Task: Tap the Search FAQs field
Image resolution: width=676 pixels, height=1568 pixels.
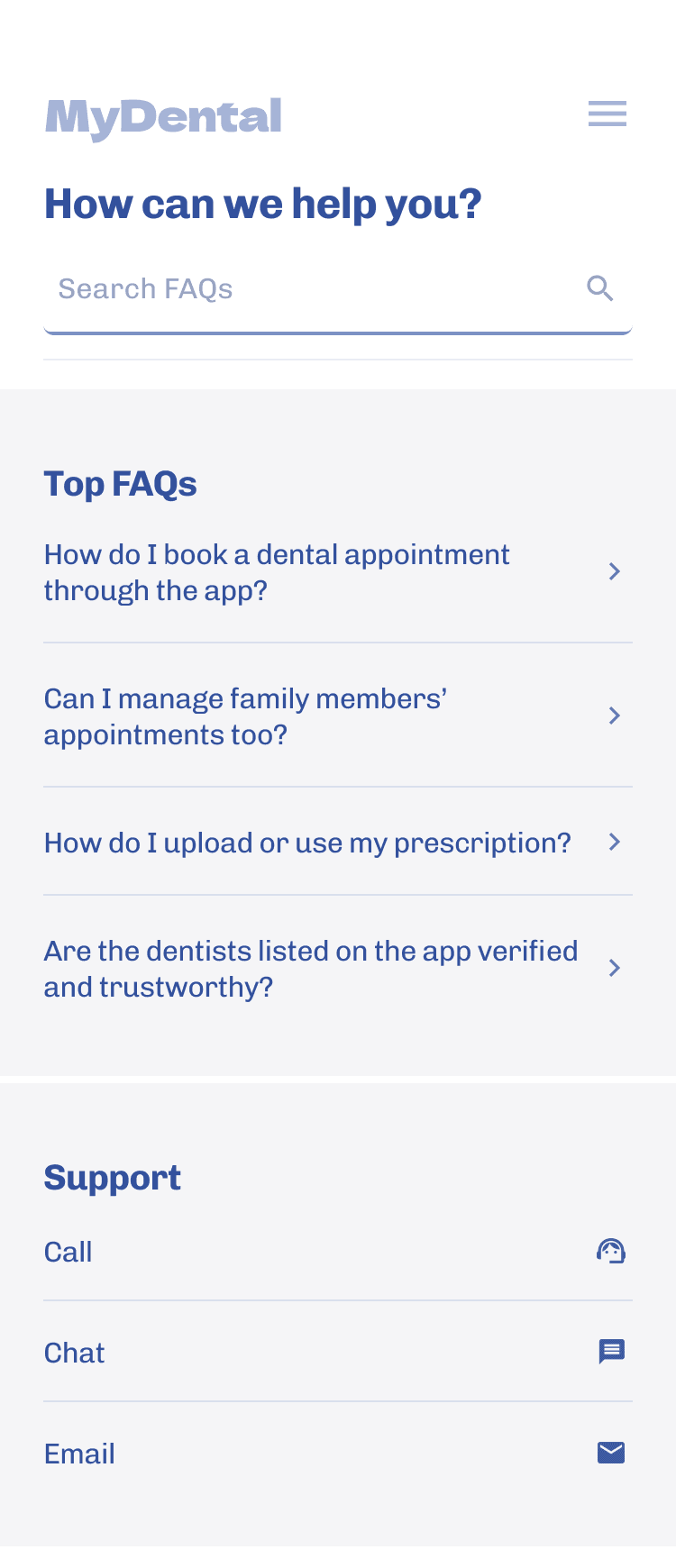Action: 306,289
